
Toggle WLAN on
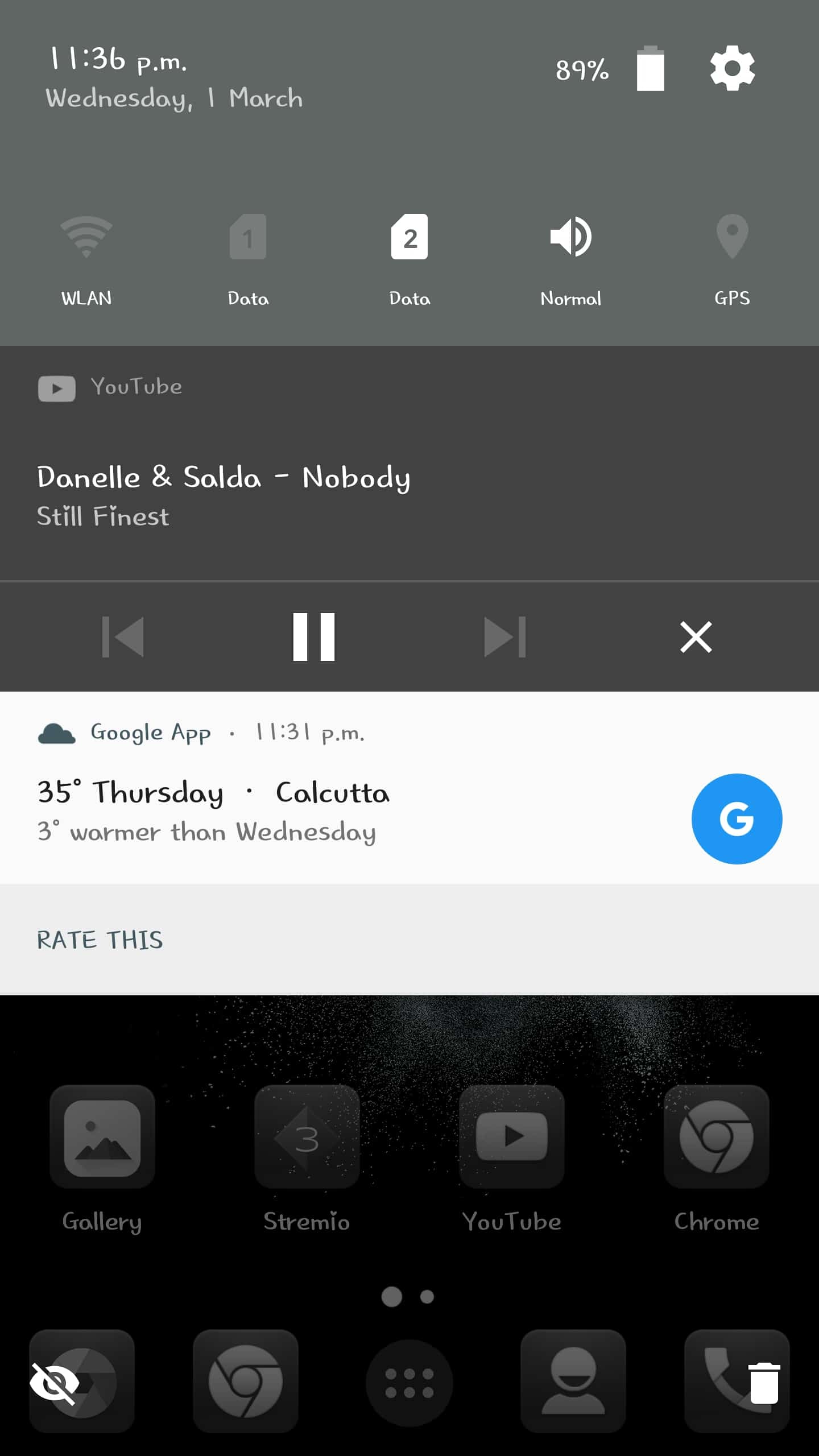click(86, 250)
